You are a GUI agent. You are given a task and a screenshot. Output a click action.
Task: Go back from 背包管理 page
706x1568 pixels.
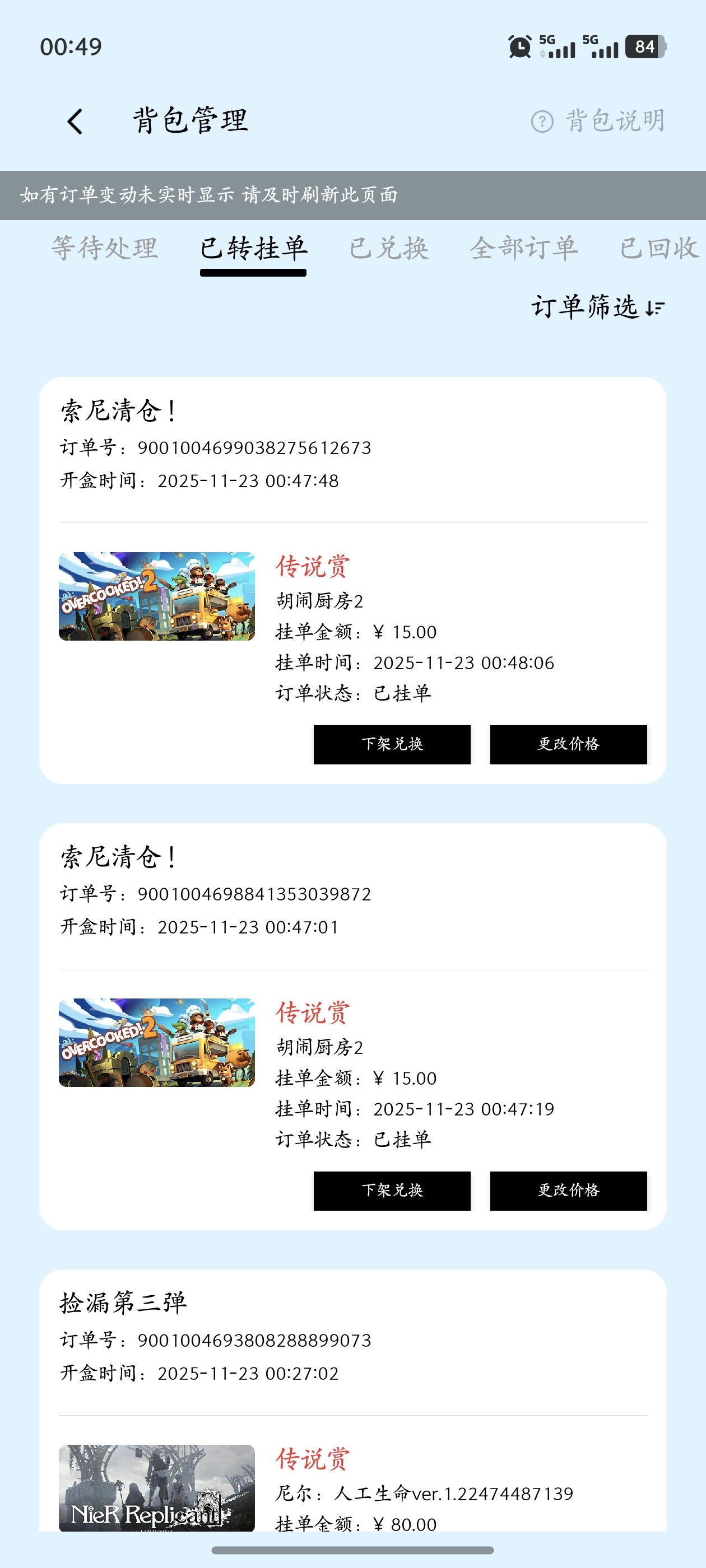pyautogui.click(x=75, y=121)
